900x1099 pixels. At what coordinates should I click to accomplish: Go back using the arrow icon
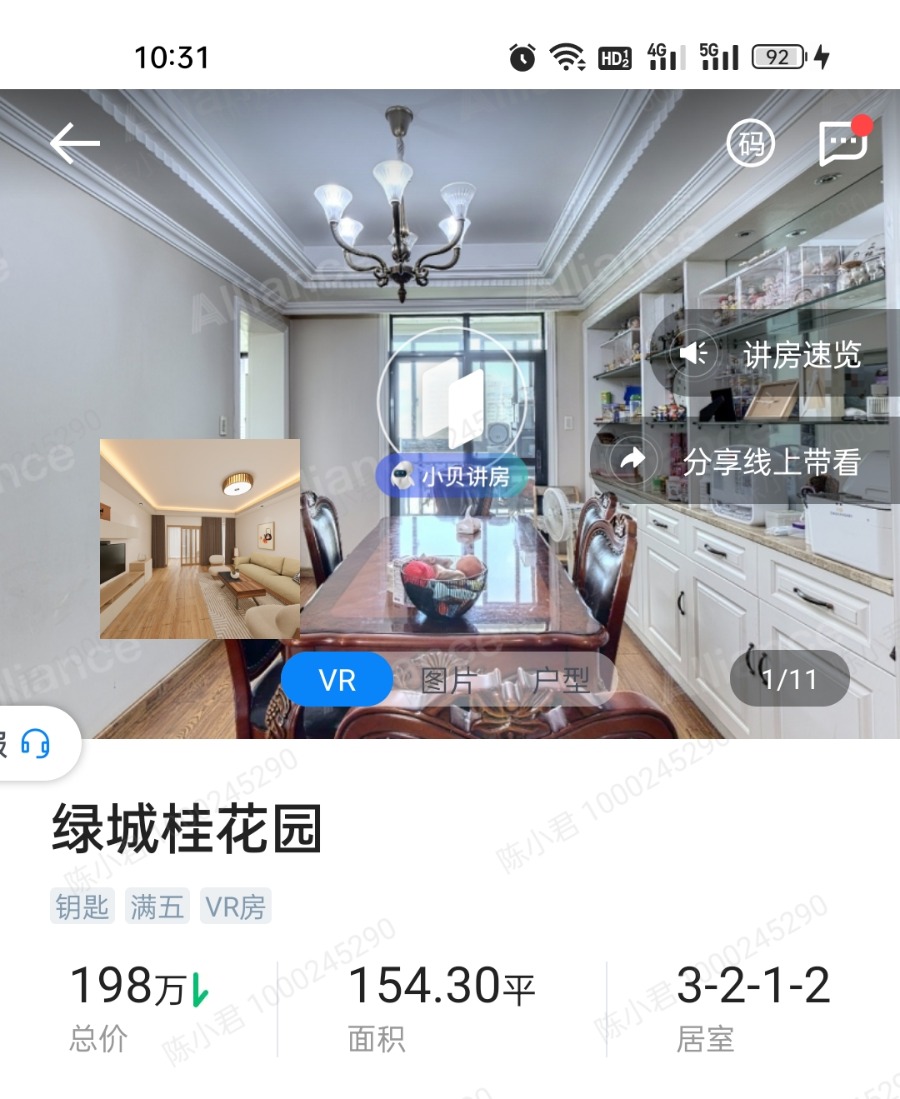point(75,144)
